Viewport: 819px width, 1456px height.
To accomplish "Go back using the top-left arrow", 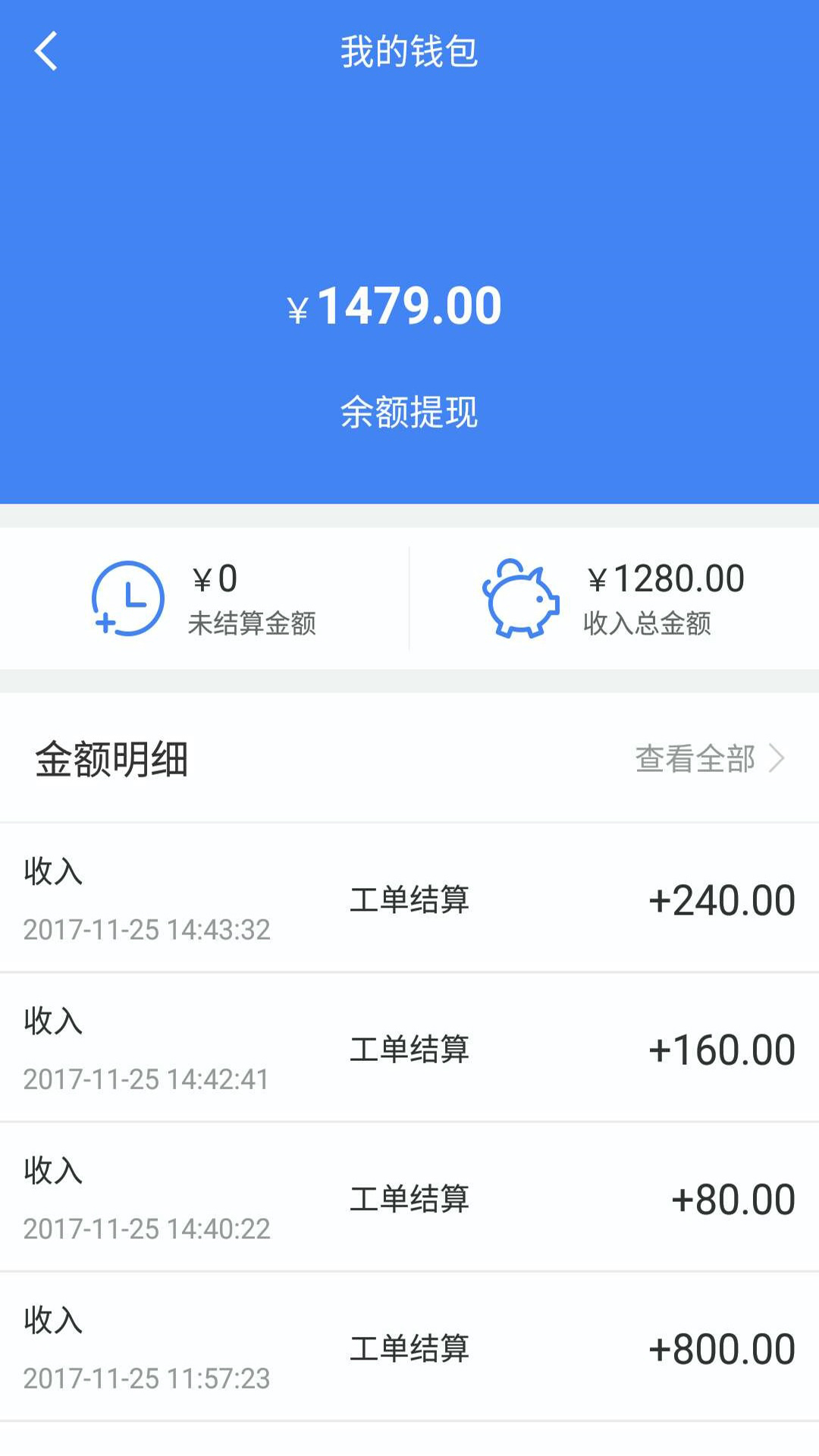I will (x=45, y=52).
